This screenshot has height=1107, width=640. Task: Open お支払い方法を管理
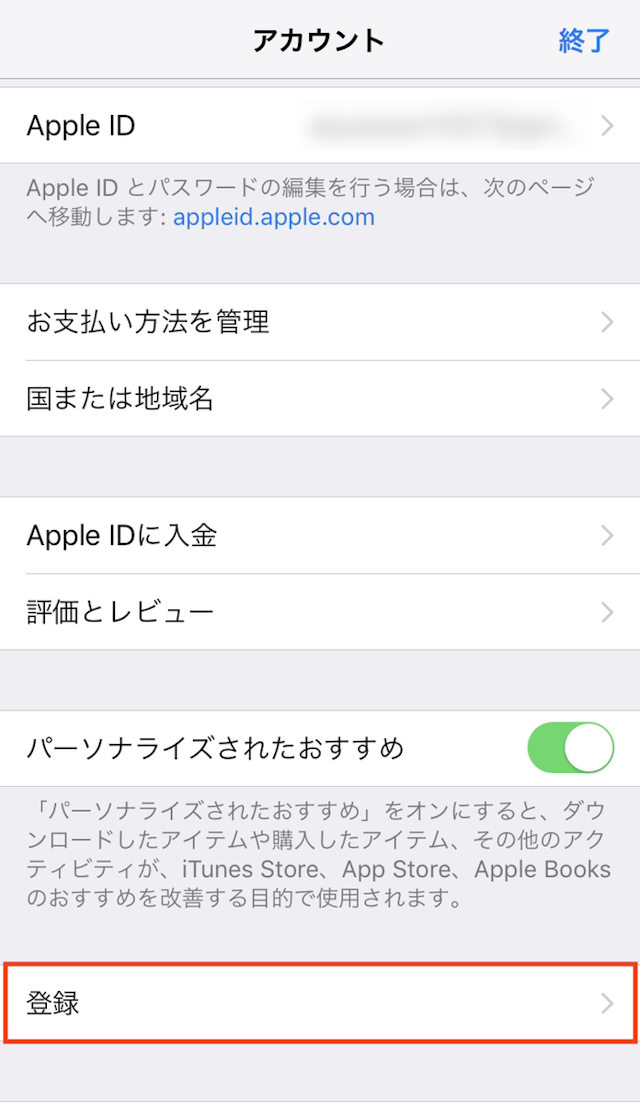pos(320,322)
